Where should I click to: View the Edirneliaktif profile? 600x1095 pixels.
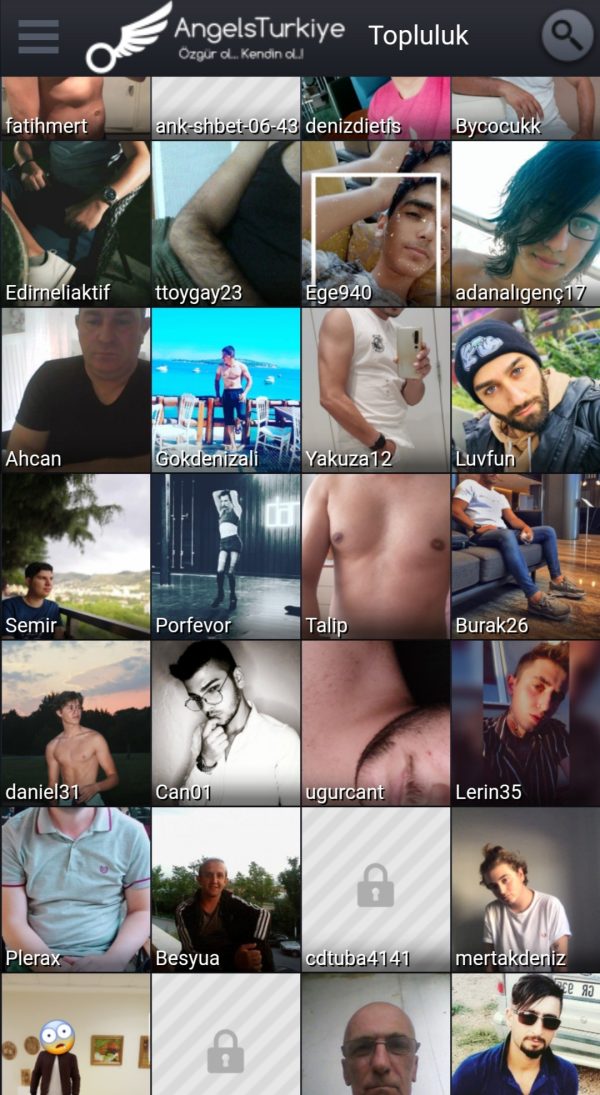(75, 222)
